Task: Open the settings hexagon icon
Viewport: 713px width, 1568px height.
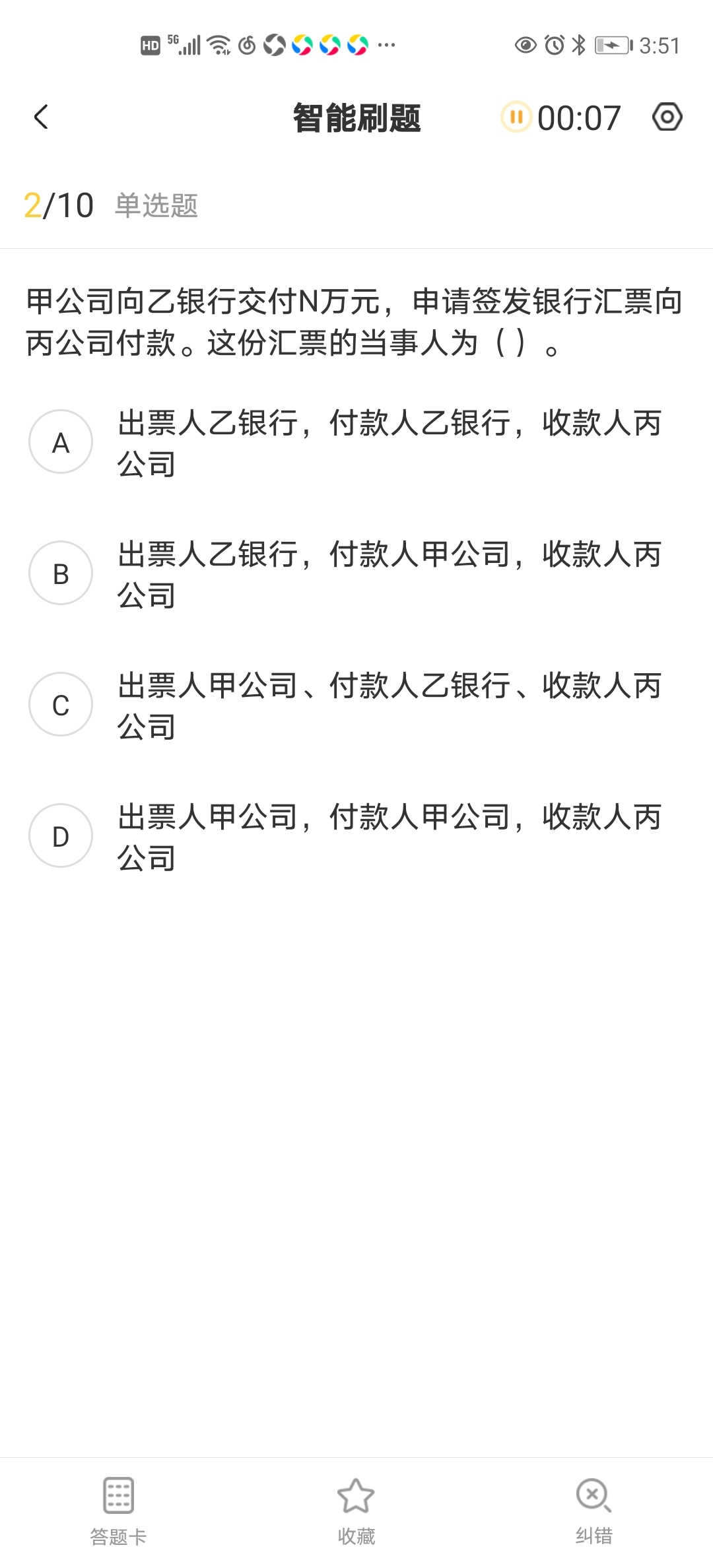Action: 667,117
